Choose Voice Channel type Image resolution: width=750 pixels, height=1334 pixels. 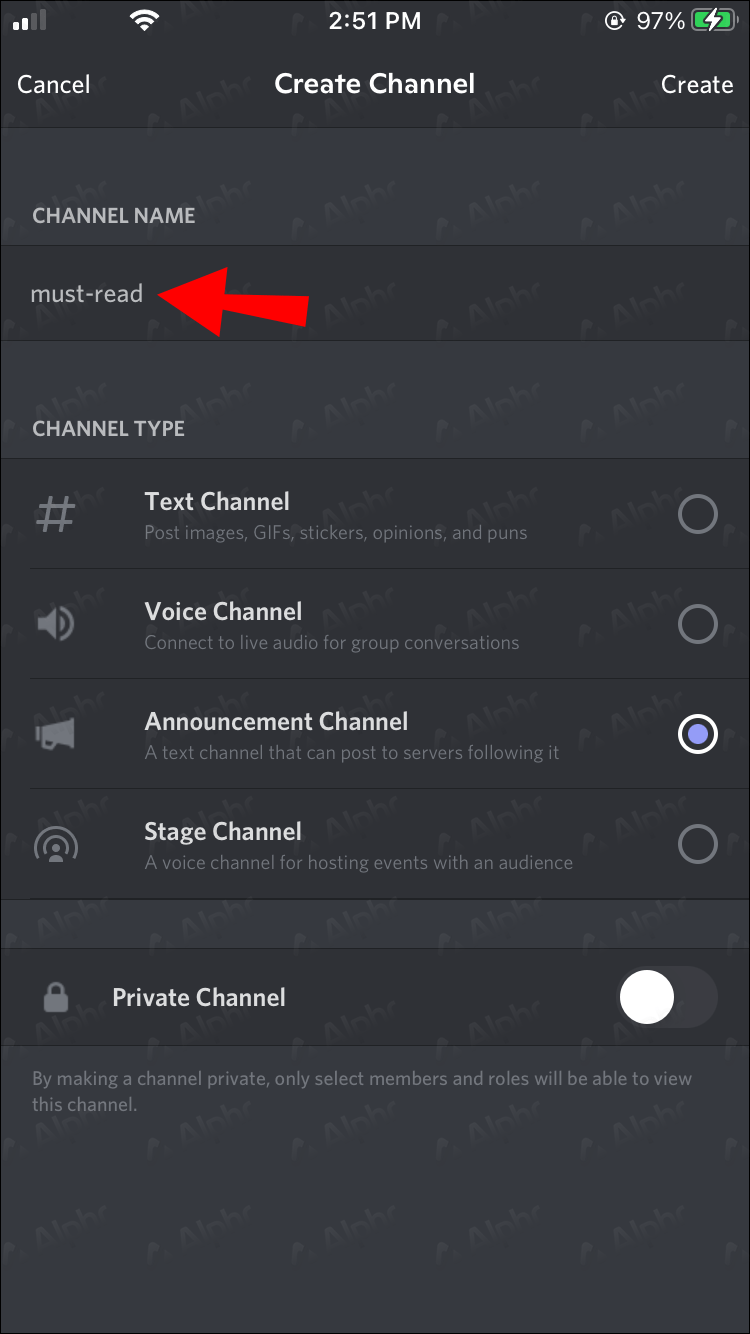point(375,625)
